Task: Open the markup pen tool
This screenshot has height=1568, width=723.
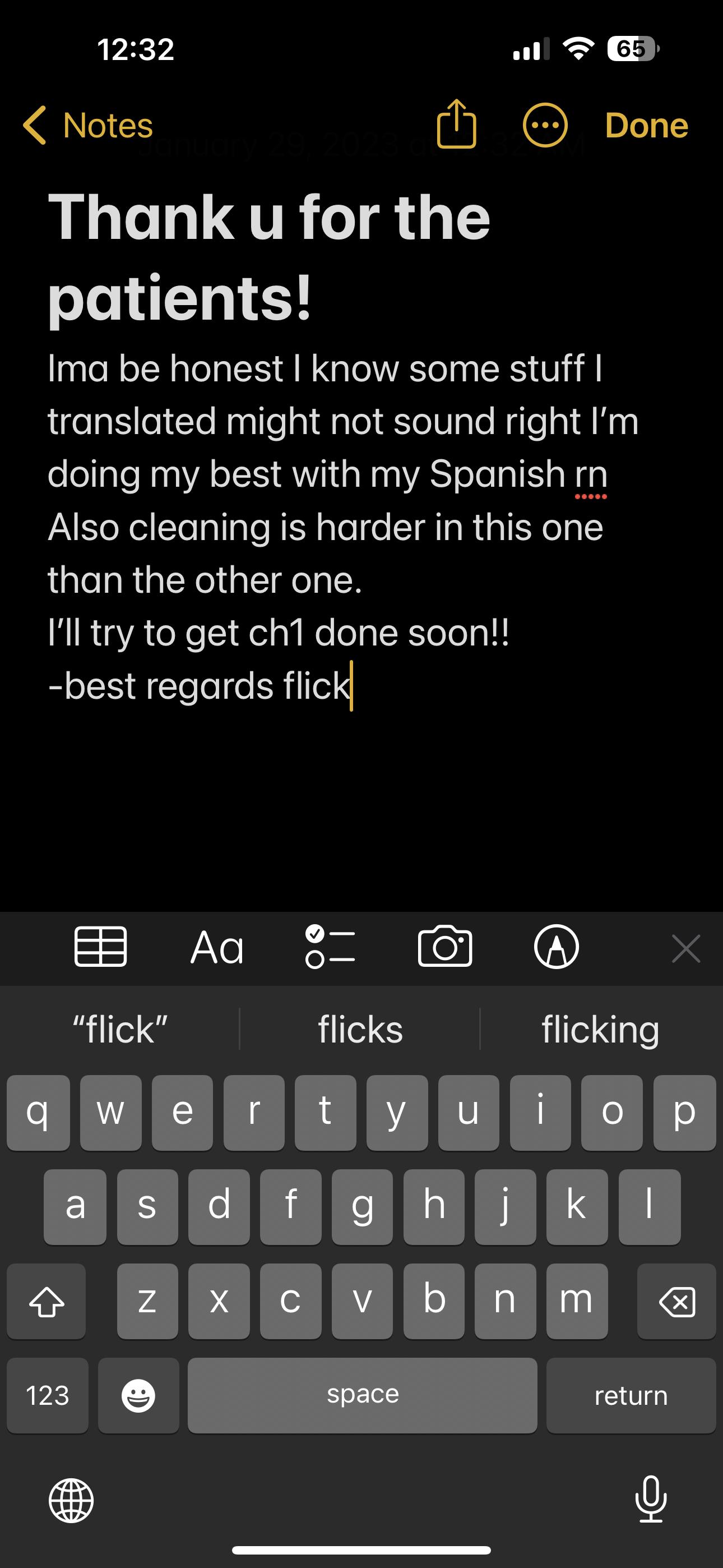Action: 556,947
